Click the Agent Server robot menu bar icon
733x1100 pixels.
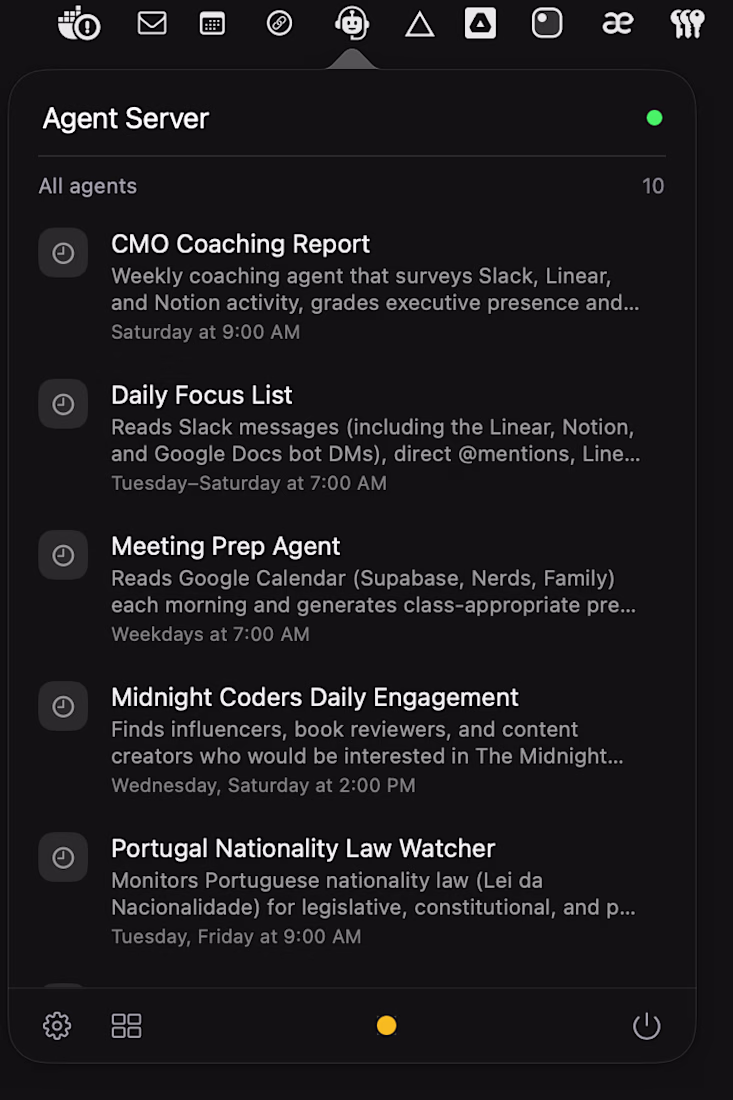[352, 23]
